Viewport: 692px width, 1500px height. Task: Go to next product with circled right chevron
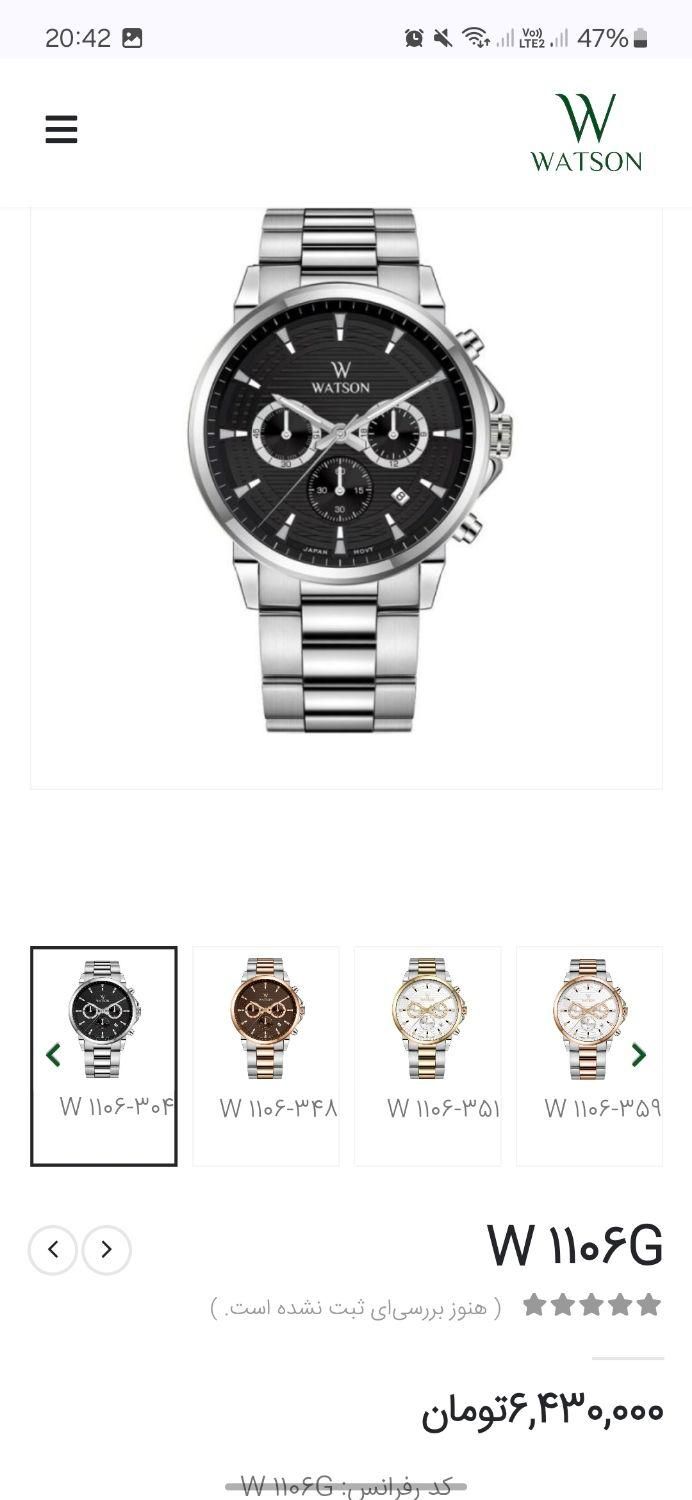pos(107,1249)
